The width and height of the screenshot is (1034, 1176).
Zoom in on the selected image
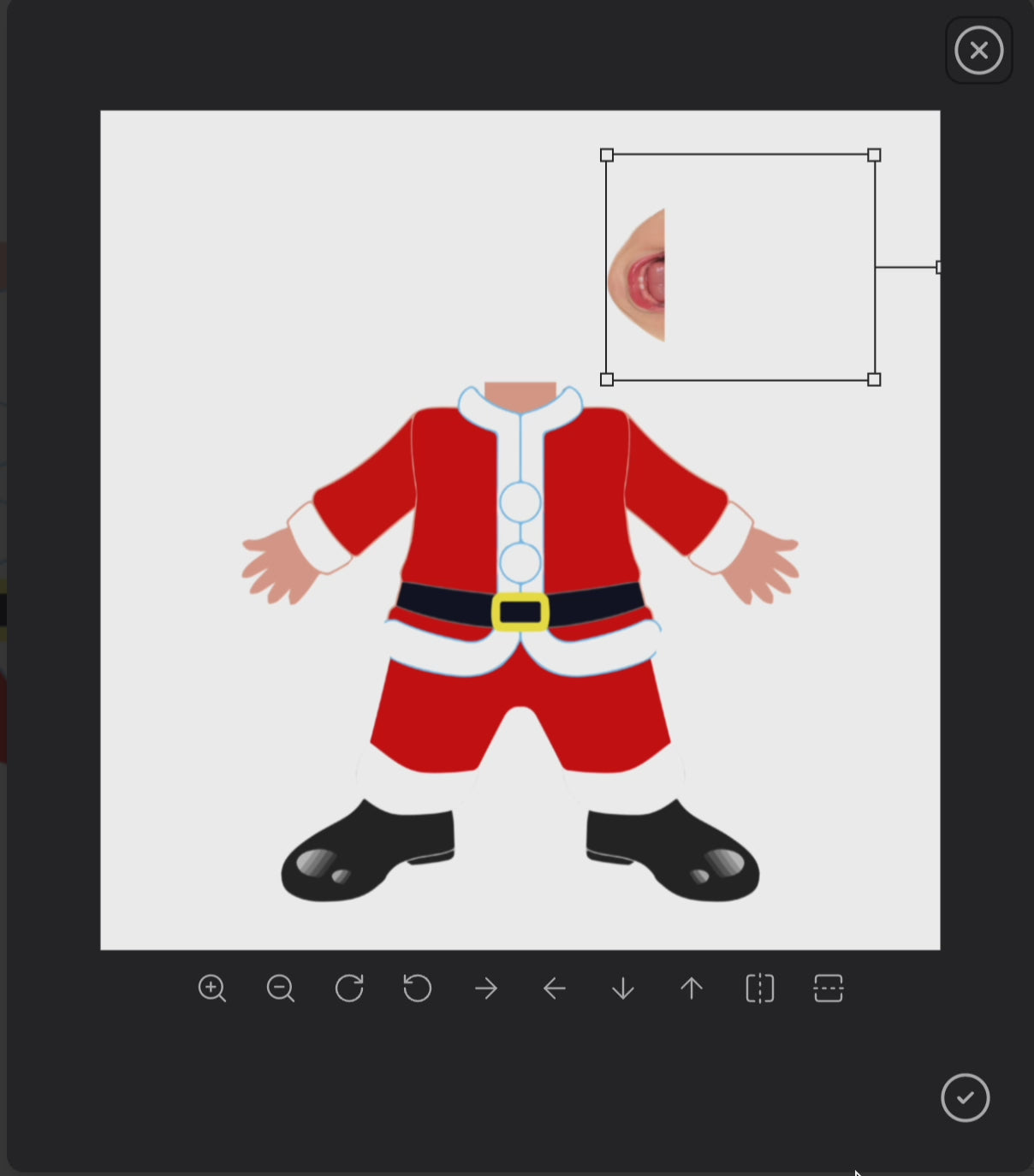coord(211,989)
